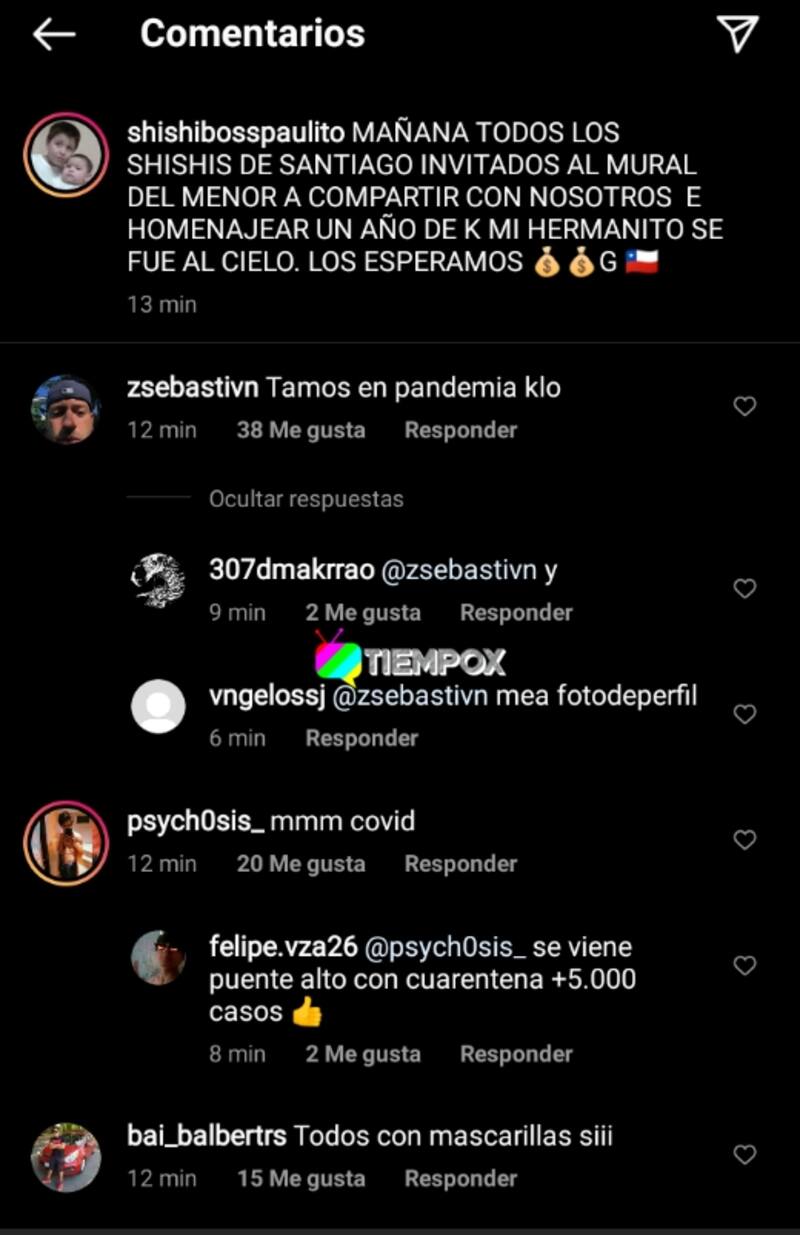Reply to 307dmakrrao's comment

coord(516,613)
